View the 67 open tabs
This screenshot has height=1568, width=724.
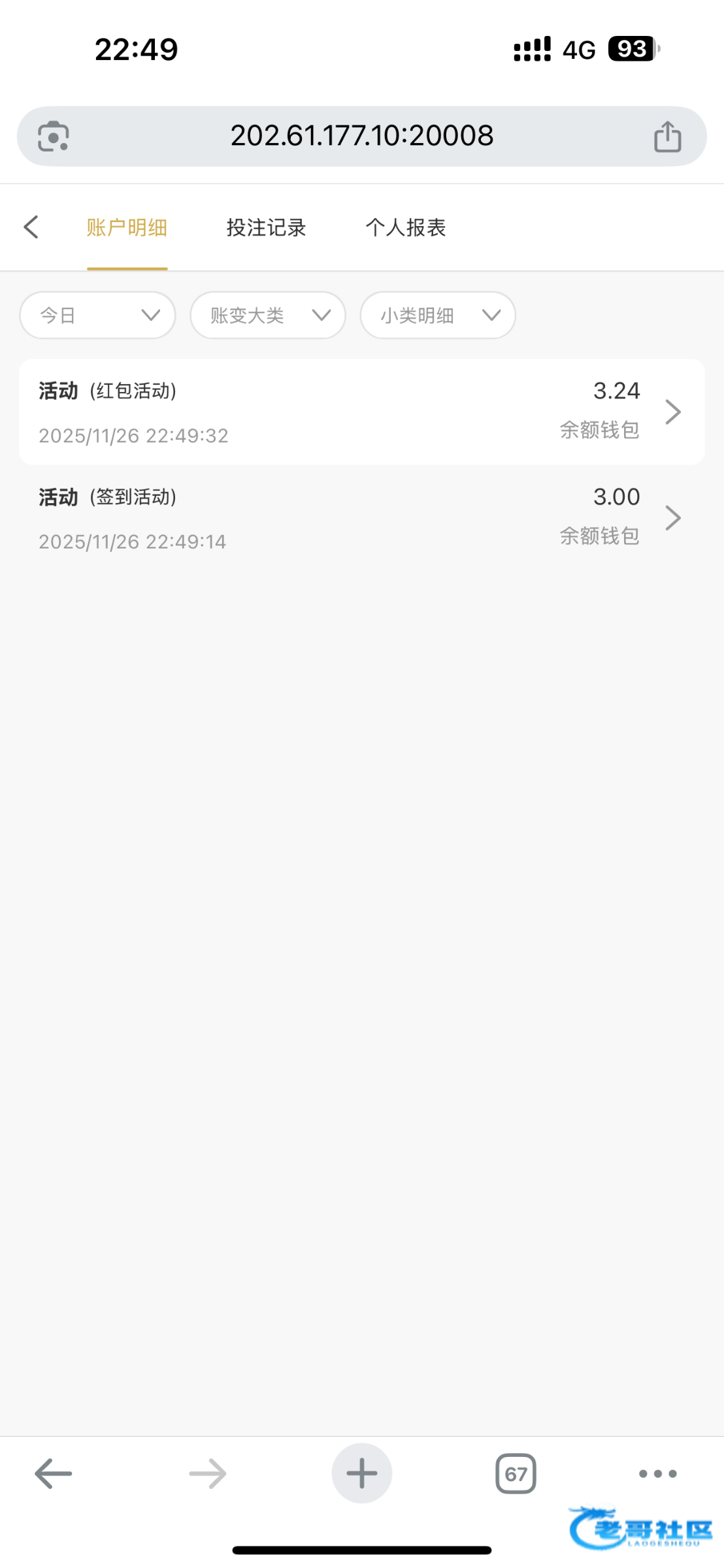click(x=516, y=1473)
